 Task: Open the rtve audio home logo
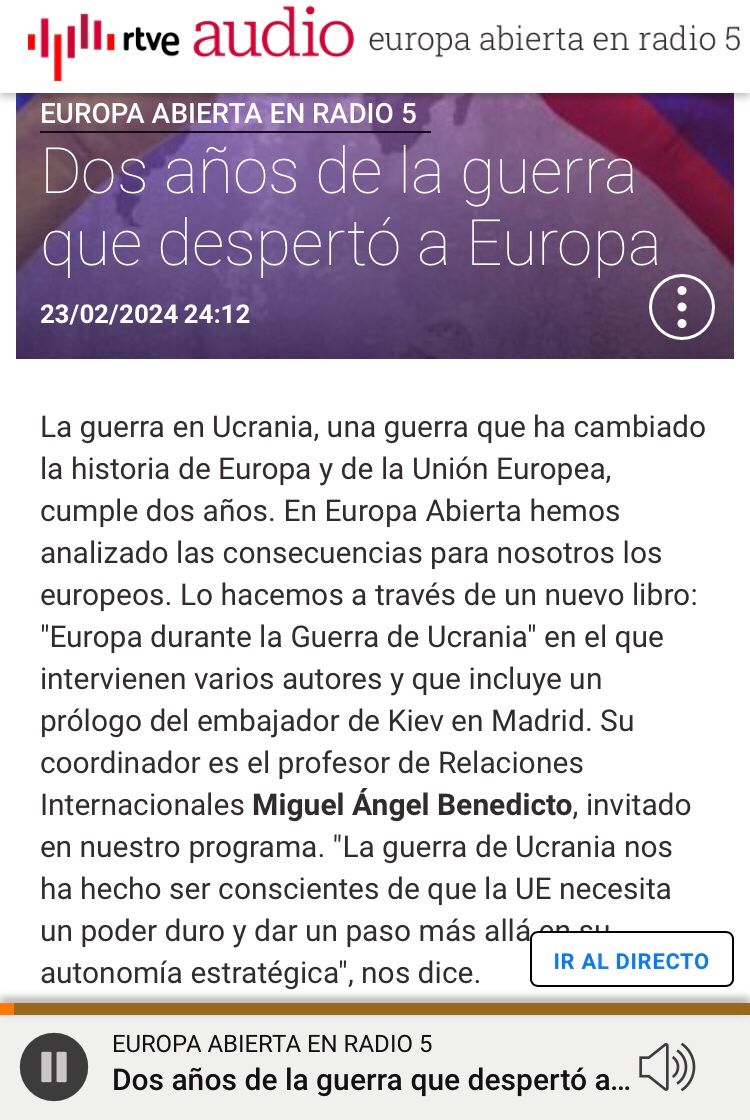point(190,40)
